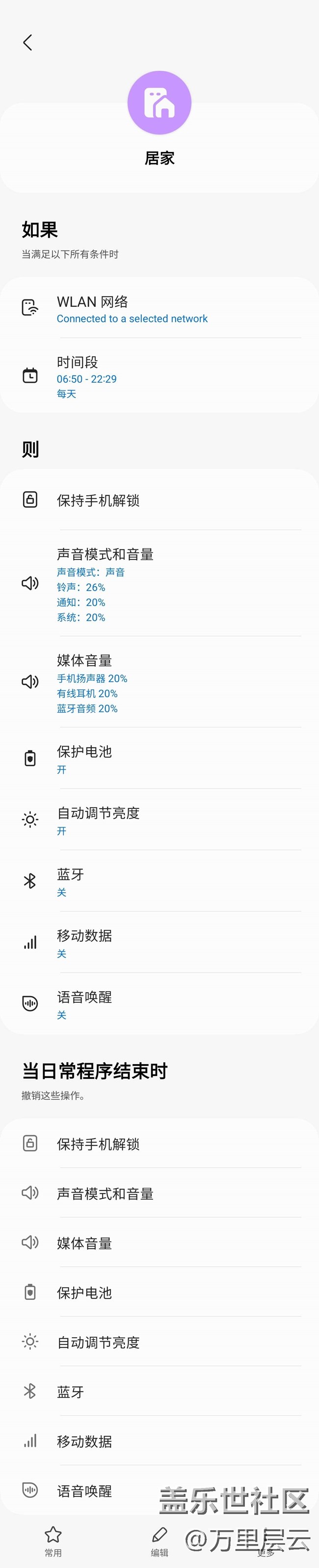Viewport: 319px width, 1568px height.
Task: Open the 自动调节亮度 action set to 开
Action: [x=159, y=820]
